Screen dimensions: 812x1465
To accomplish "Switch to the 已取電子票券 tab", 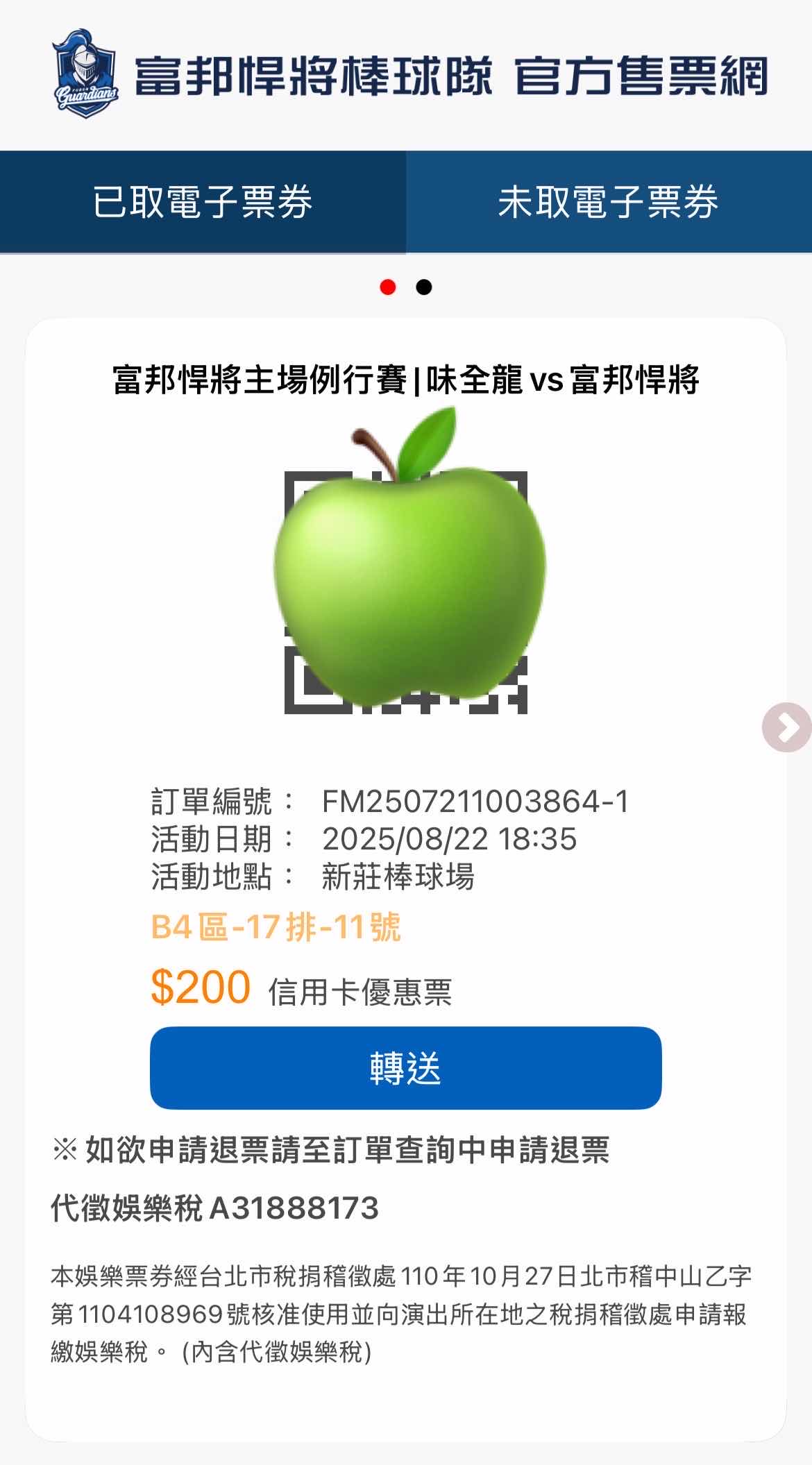I will coord(203,202).
